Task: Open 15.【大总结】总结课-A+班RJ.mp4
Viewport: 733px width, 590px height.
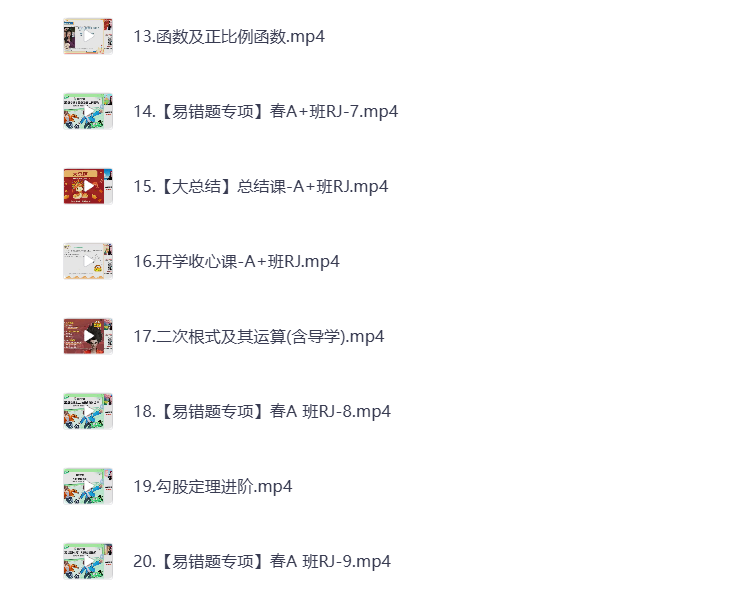Action: pos(260,187)
